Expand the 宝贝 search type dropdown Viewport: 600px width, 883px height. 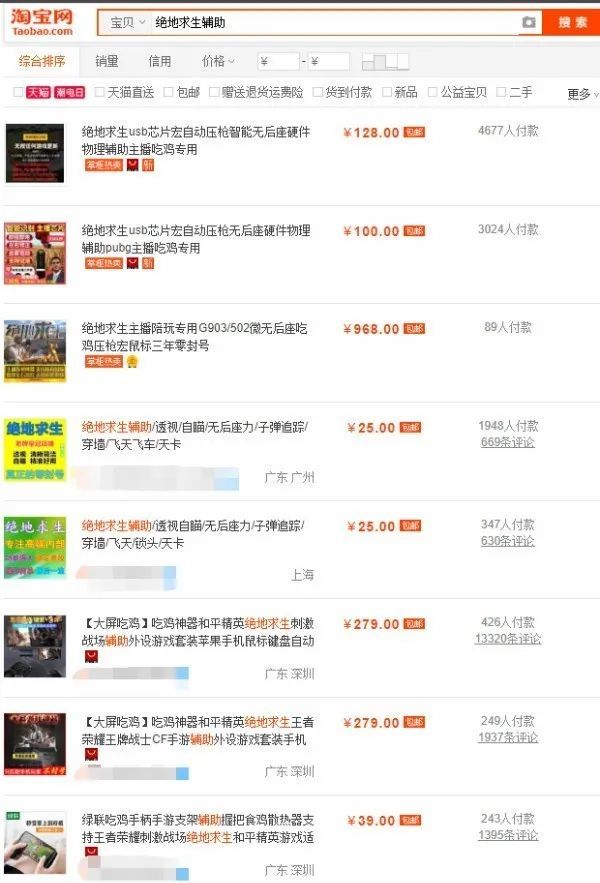[x=127, y=22]
